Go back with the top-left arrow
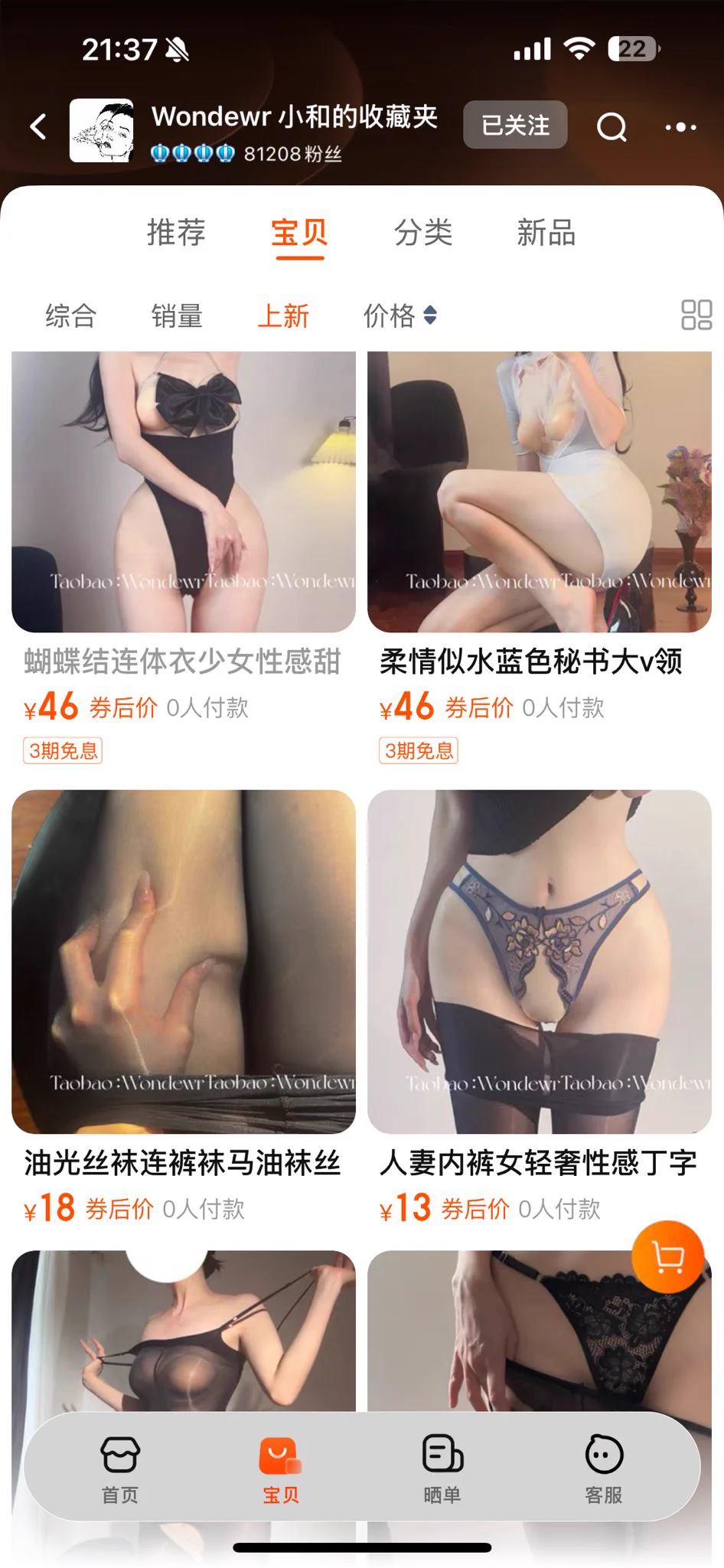This screenshot has height=1568, width=724. coord(38,126)
